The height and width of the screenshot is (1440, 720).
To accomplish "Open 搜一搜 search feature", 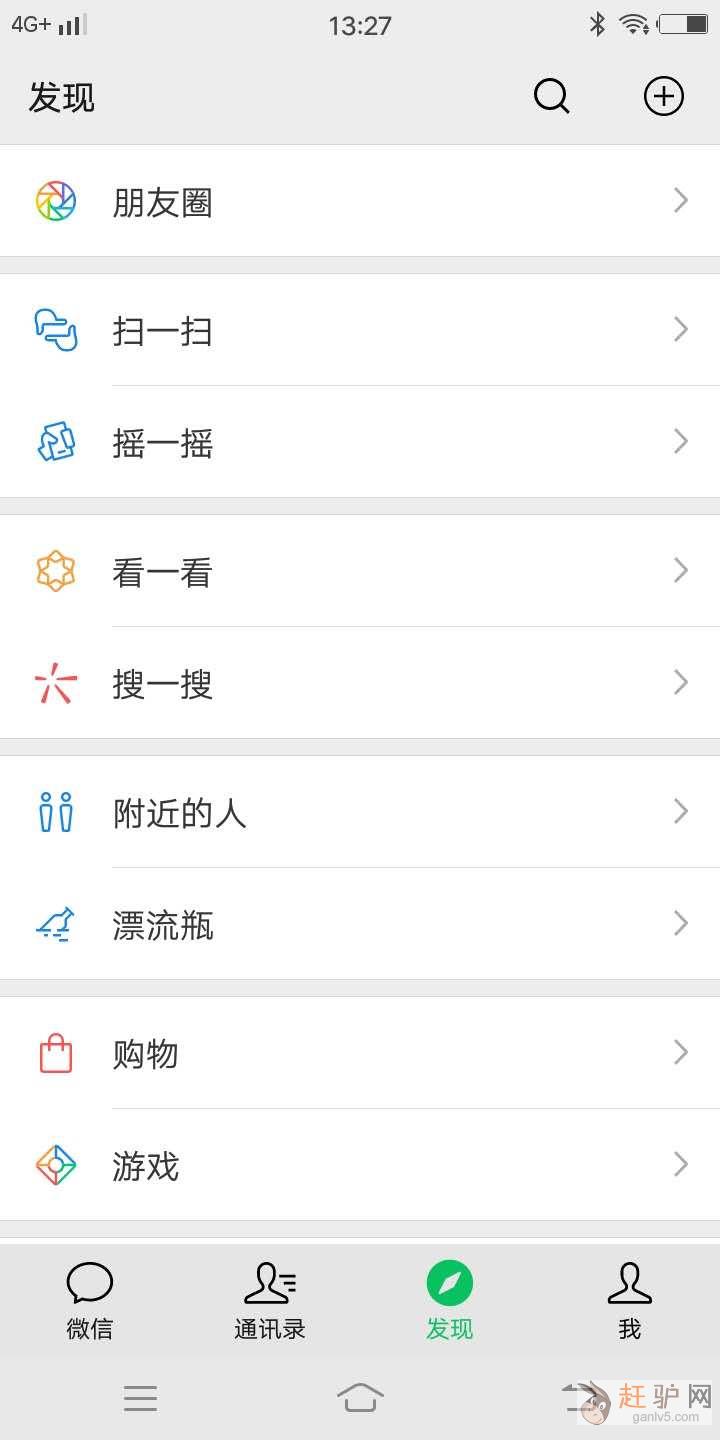I will point(360,683).
